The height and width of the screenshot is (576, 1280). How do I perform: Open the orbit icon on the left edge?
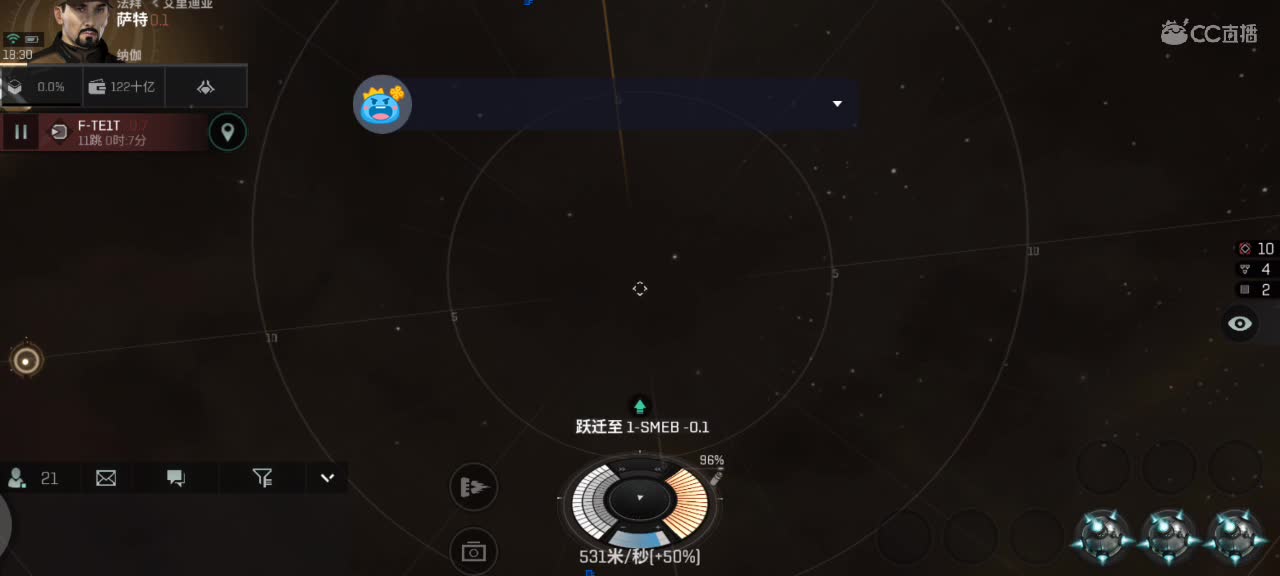click(26, 360)
